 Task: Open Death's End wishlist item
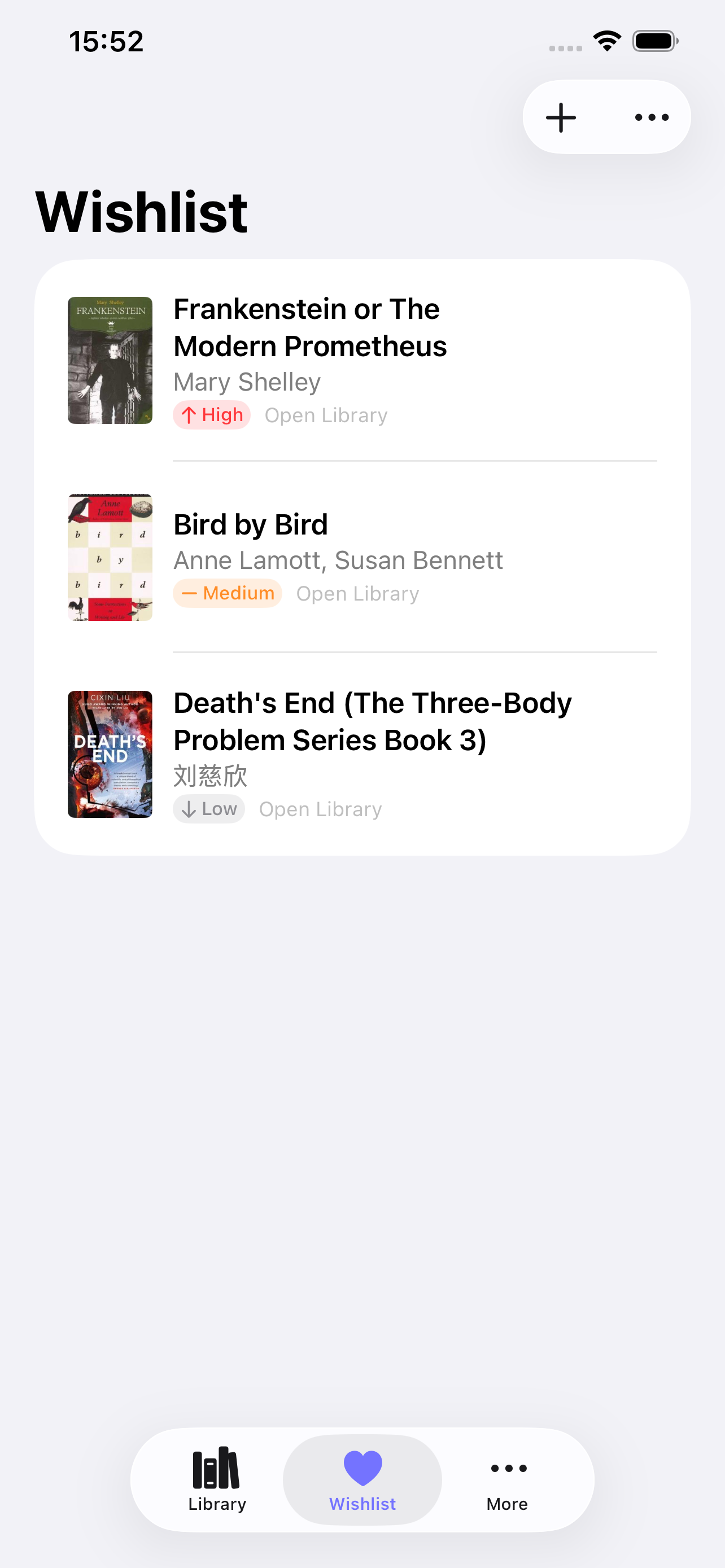click(361, 754)
